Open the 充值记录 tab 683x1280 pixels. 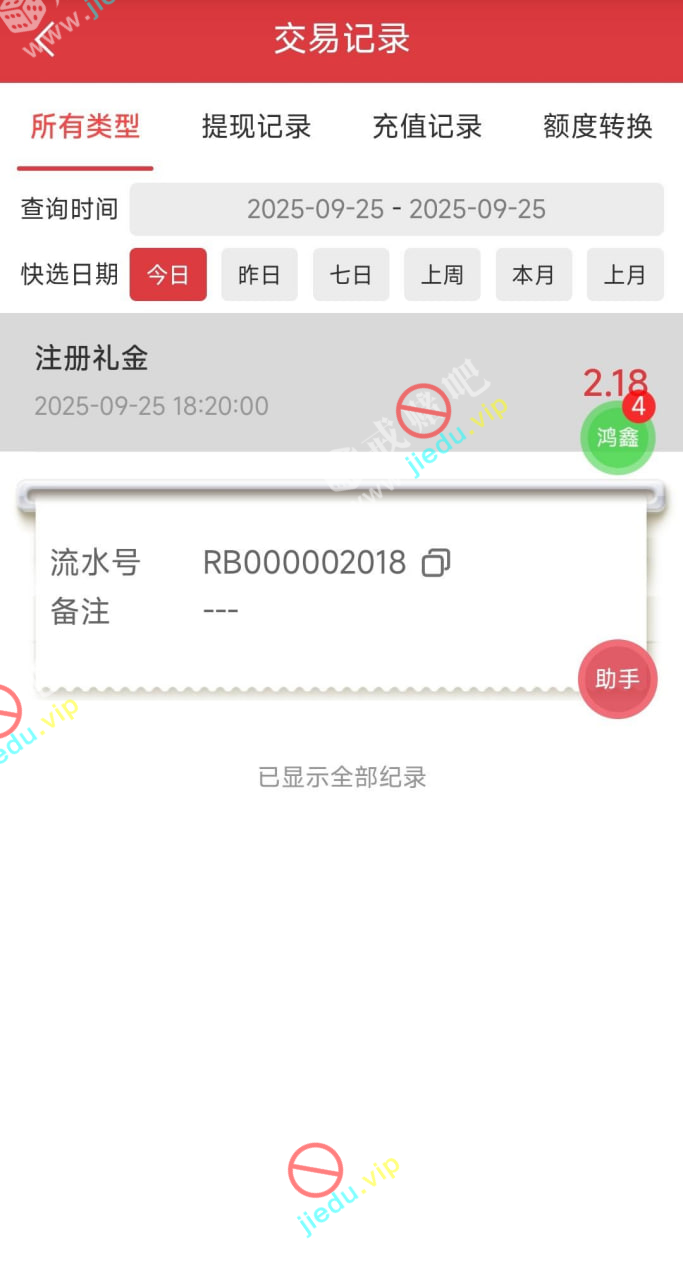click(x=427, y=127)
